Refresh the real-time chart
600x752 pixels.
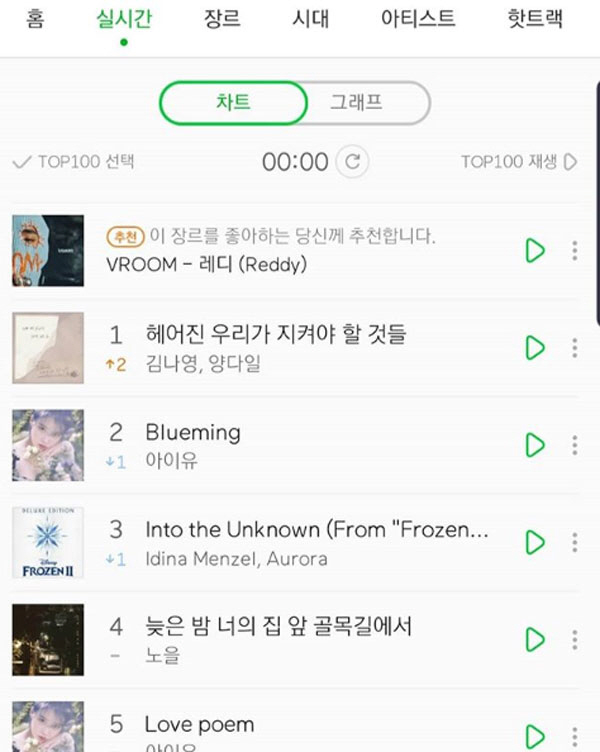tap(352, 161)
